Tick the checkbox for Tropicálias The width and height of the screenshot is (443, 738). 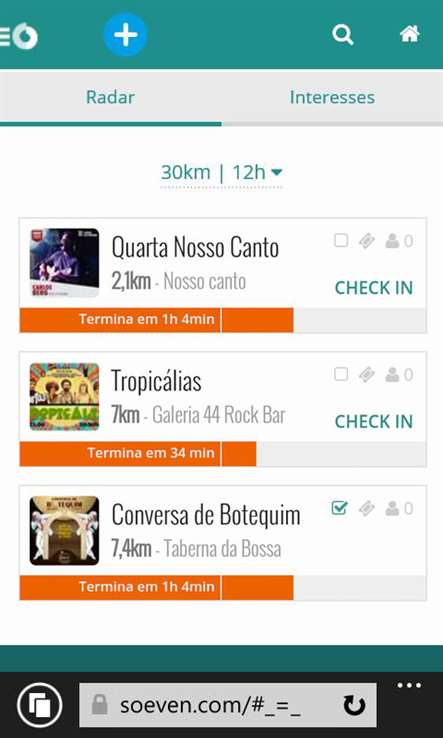coord(341,375)
